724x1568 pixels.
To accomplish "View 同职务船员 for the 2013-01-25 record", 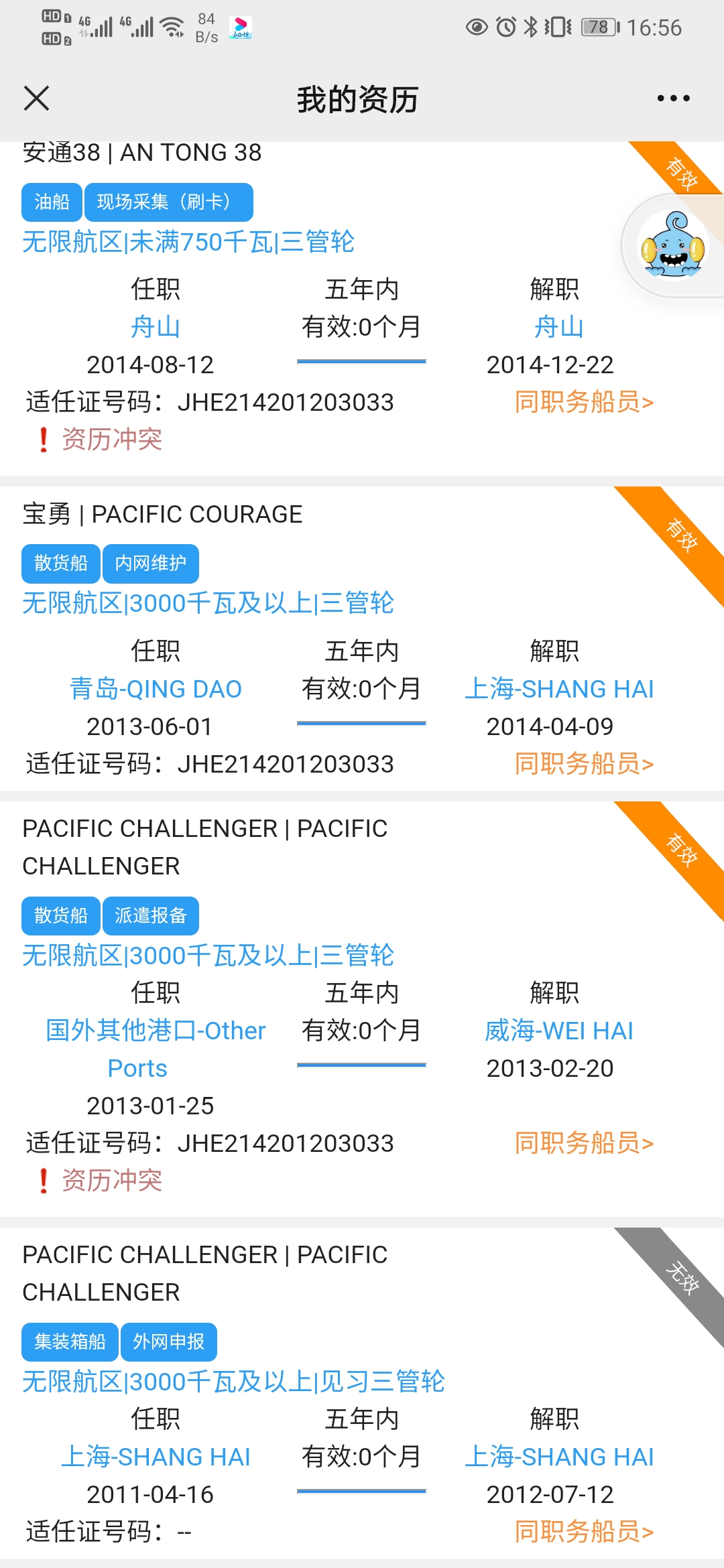I will click(584, 1143).
